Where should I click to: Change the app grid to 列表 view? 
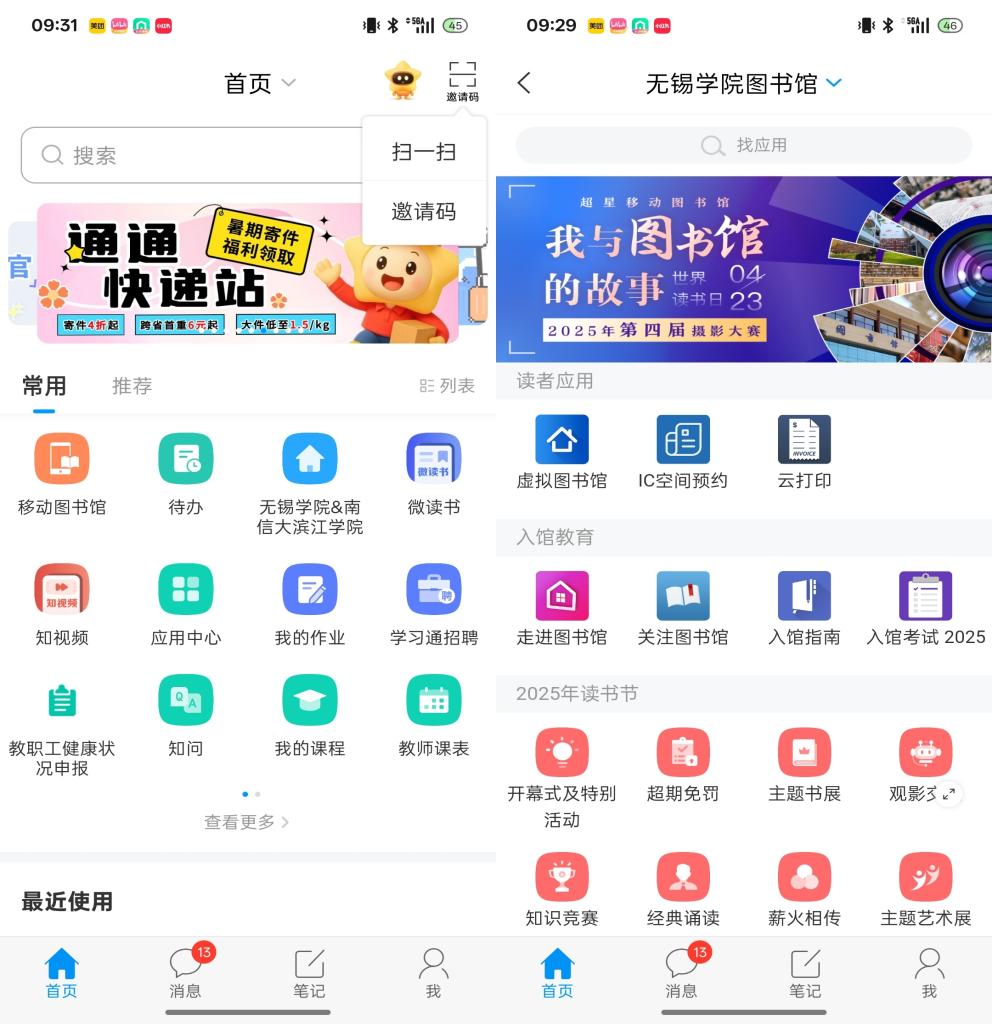tap(447, 386)
